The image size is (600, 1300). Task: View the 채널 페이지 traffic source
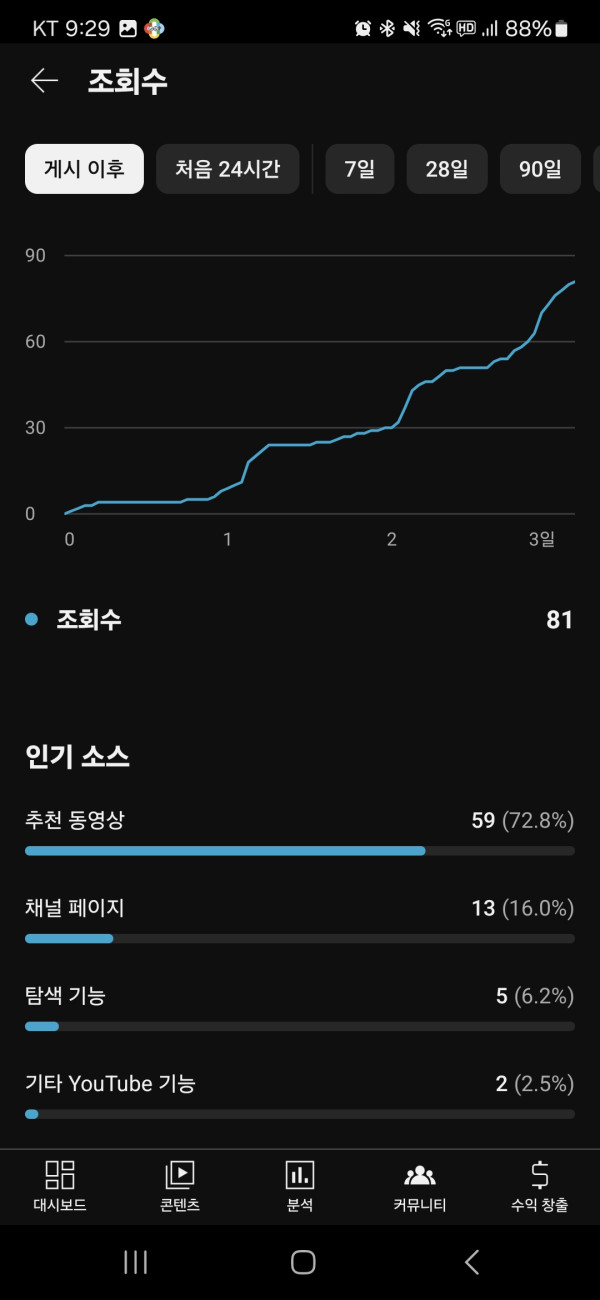300,920
